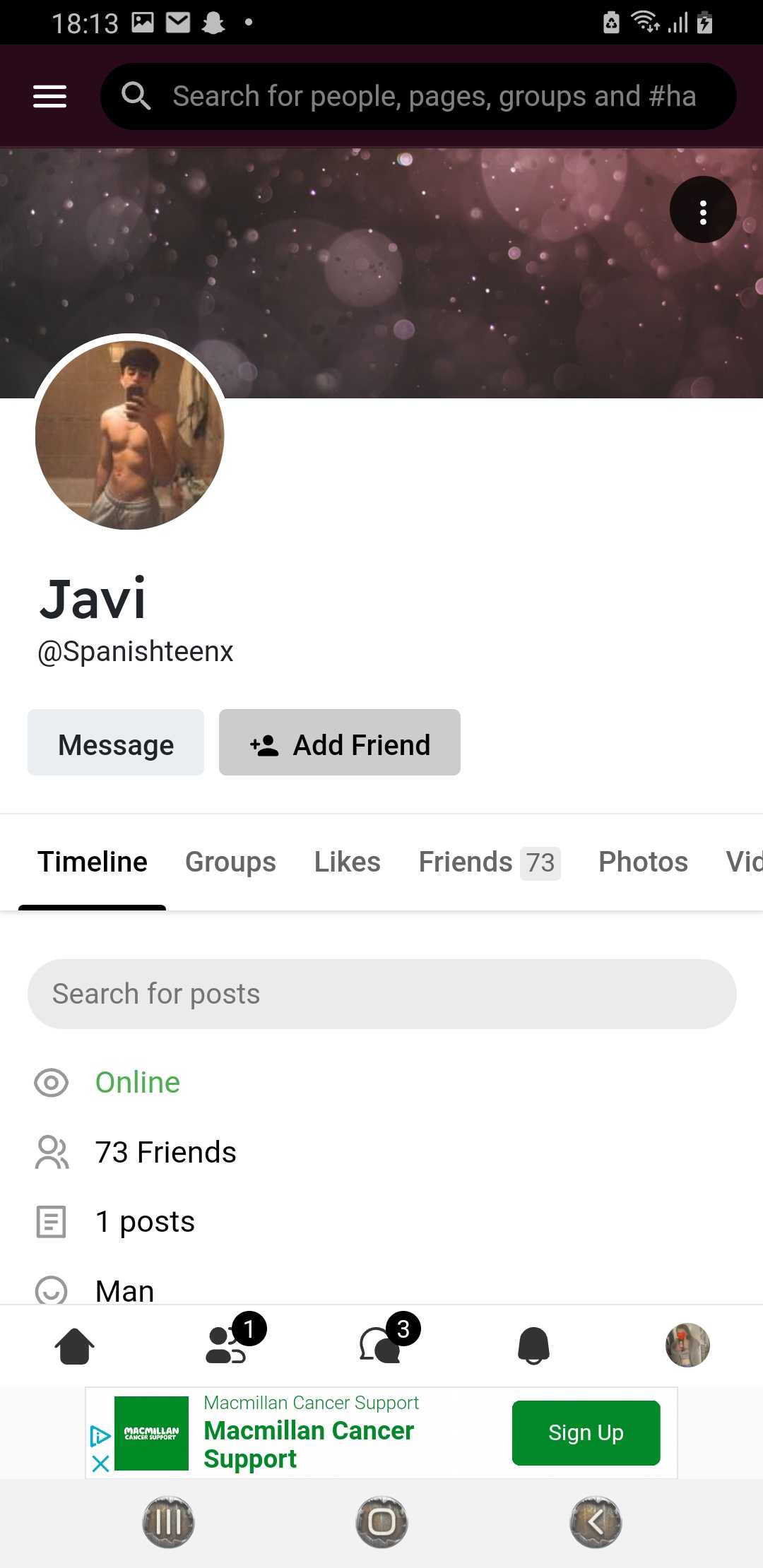Viewport: 763px width, 1568px height.
Task: Open the three-dot overflow menu
Action: pos(702,210)
